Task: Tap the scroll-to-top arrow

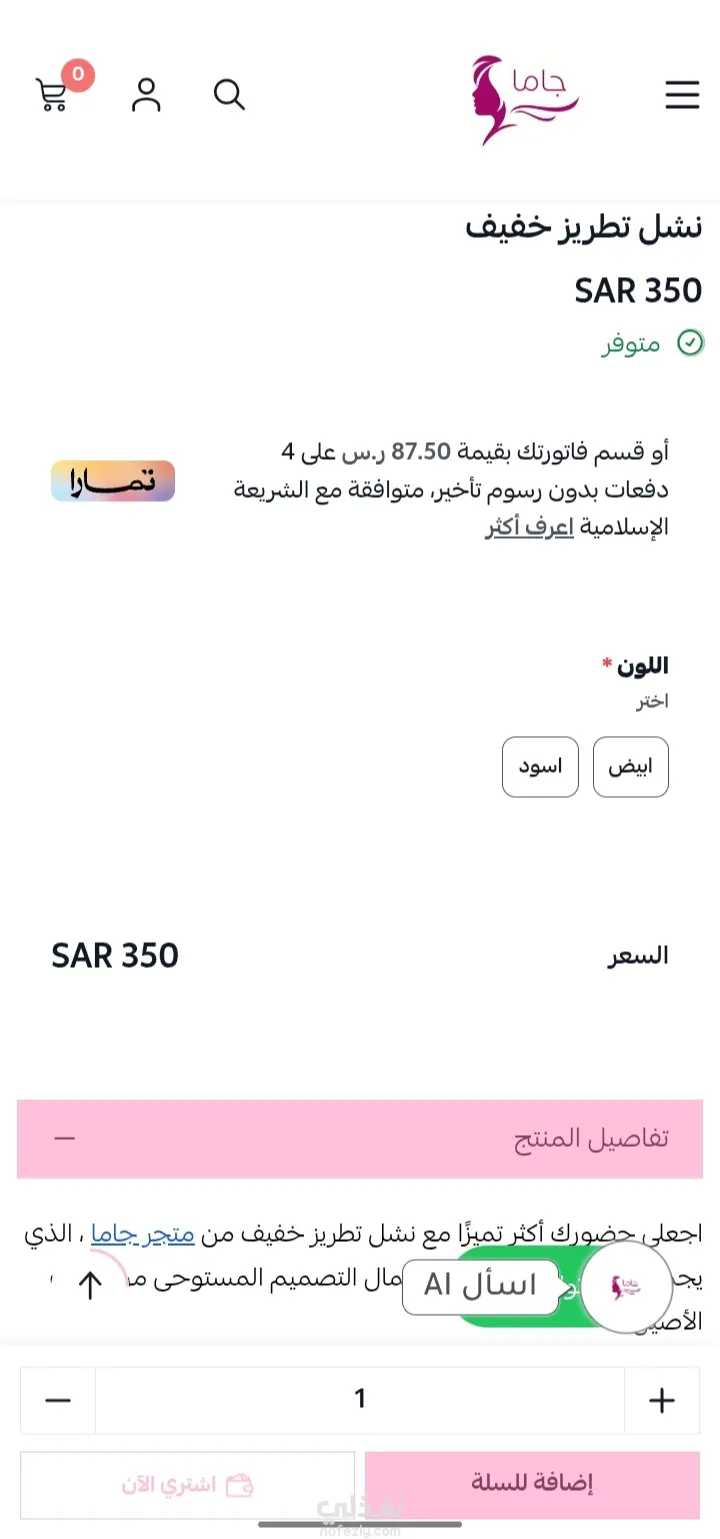Action: pos(90,1286)
